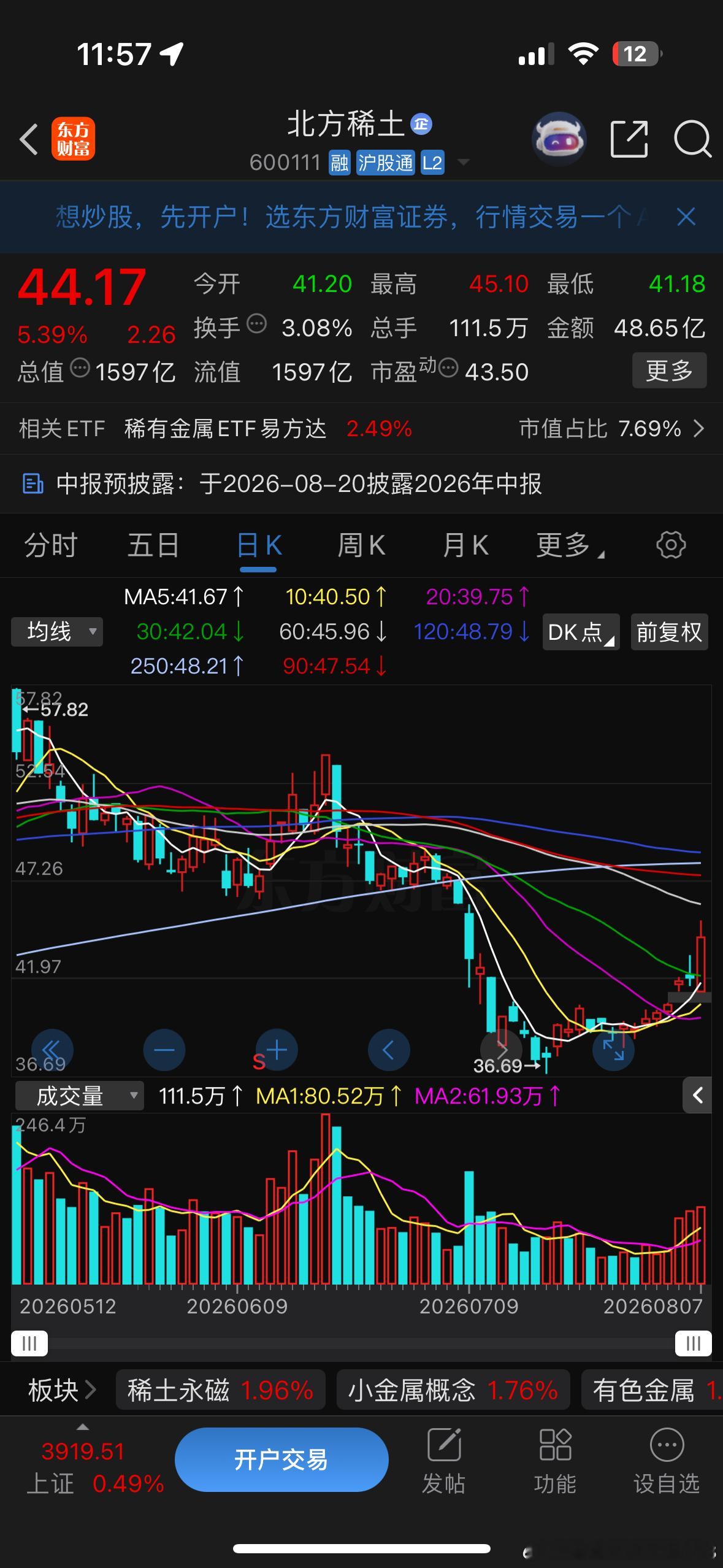The height and width of the screenshot is (1568, 723).
Task: Toggle the DK点 option
Action: [581, 632]
